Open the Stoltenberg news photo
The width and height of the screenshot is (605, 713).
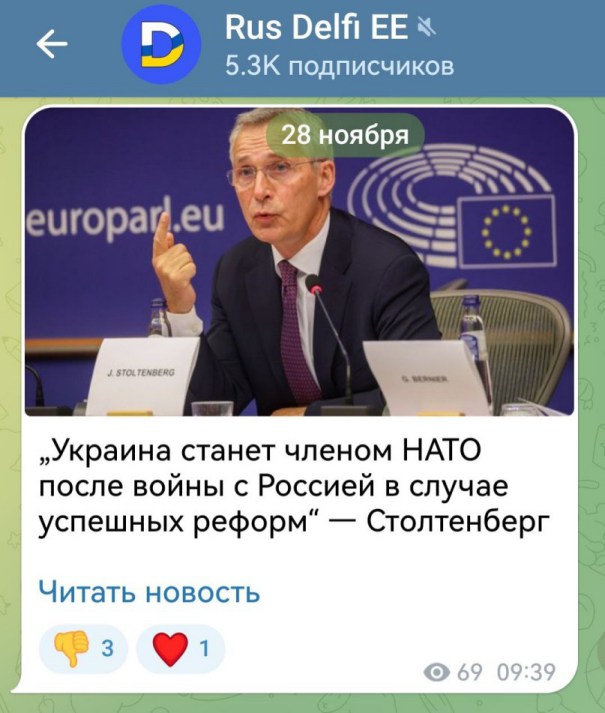299,265
